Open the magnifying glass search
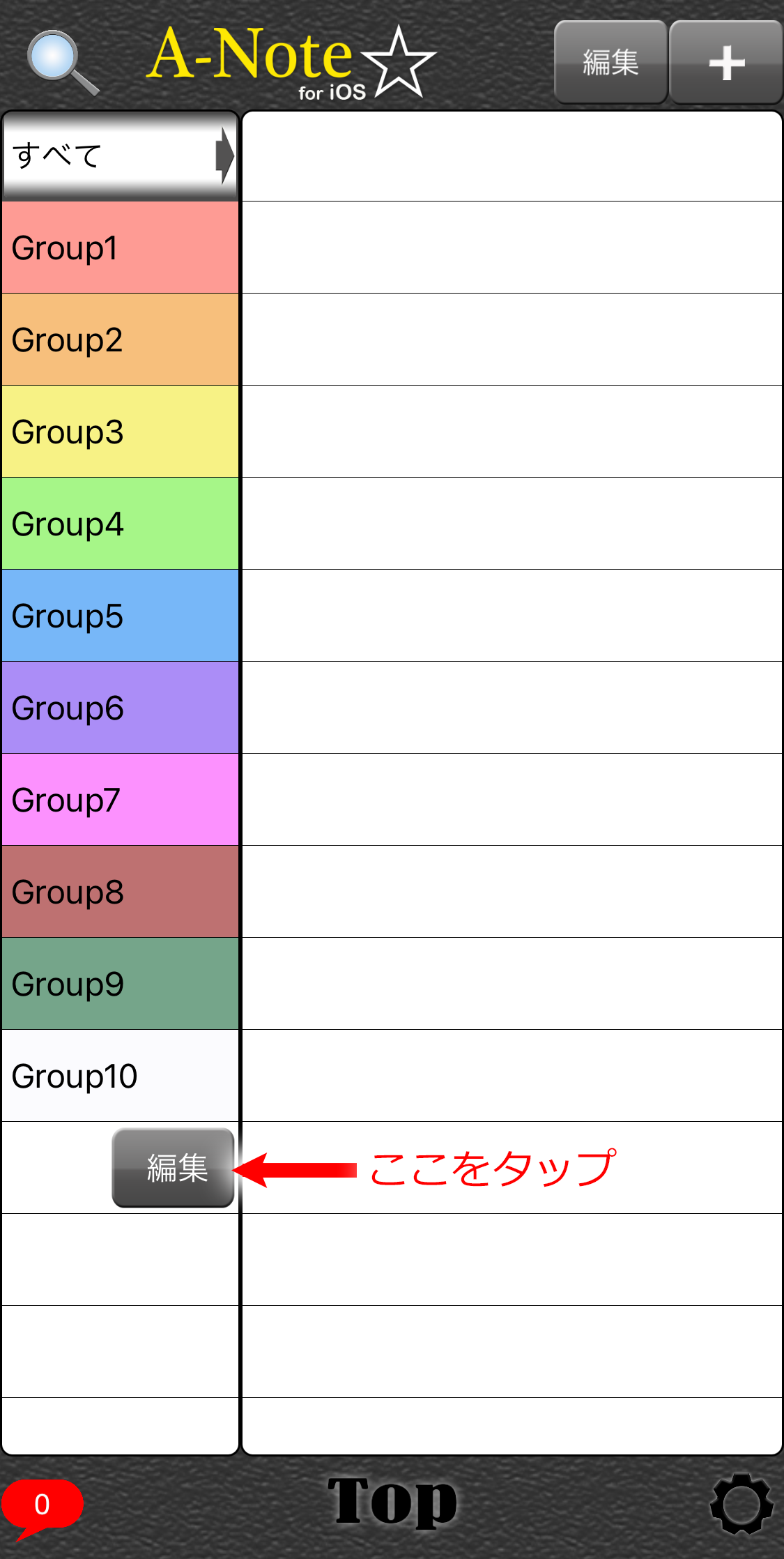Screen dimensions: 784x1559 coord(63,63)
